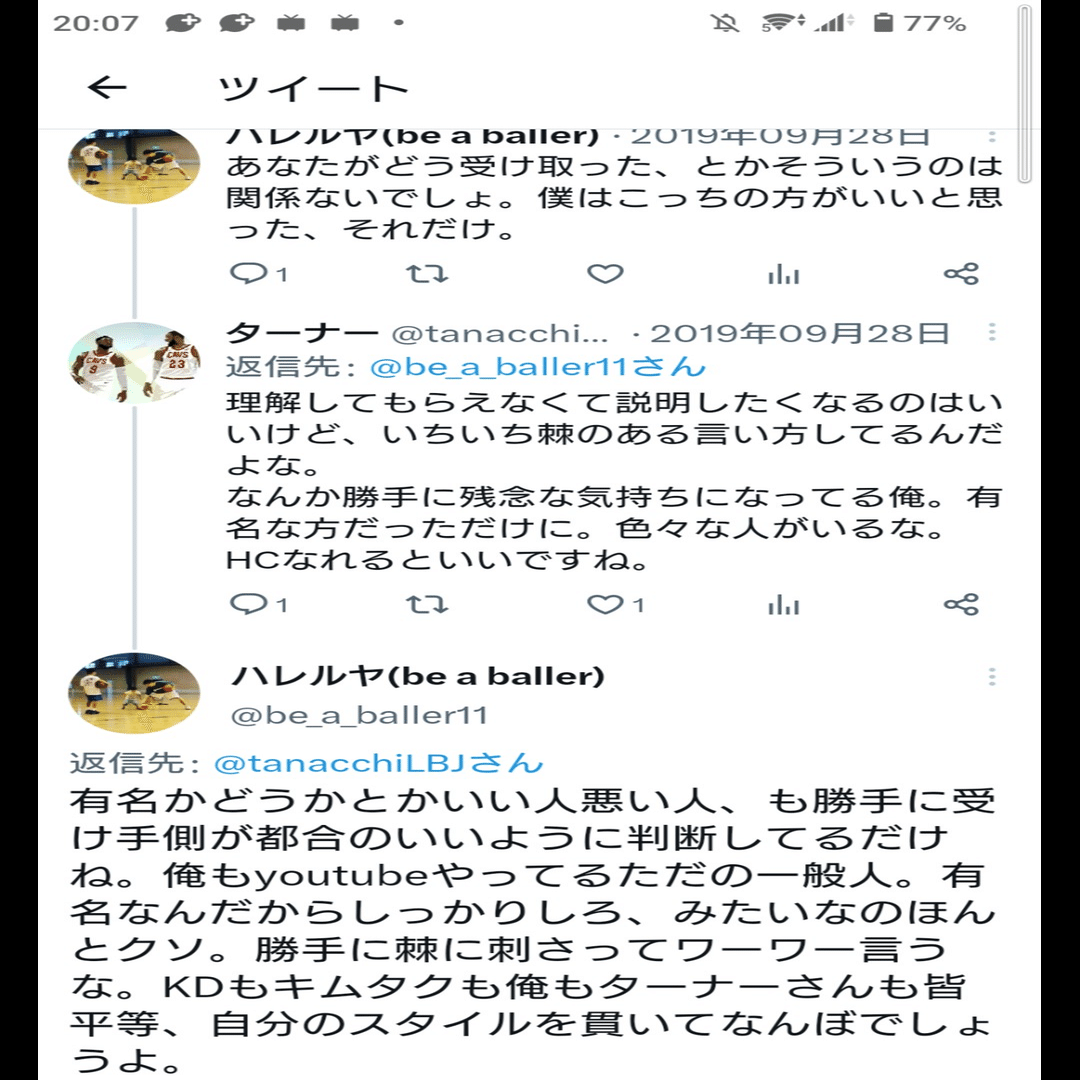Open overflow menu beside @be_a_baller11 main tweet
The image size is (1080, 1080).
click(x=992, y=677)
